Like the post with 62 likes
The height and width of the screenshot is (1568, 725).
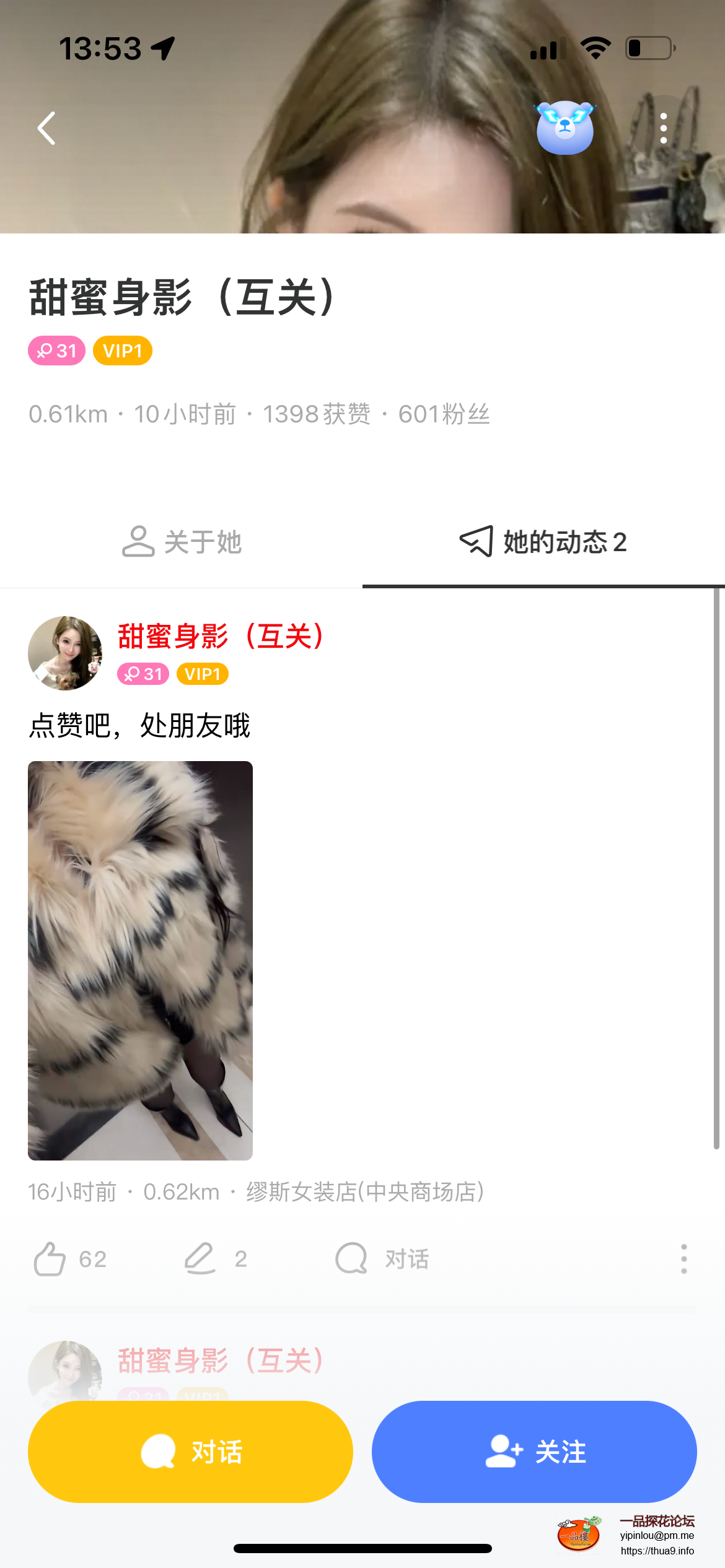(x=51, y=1259)
